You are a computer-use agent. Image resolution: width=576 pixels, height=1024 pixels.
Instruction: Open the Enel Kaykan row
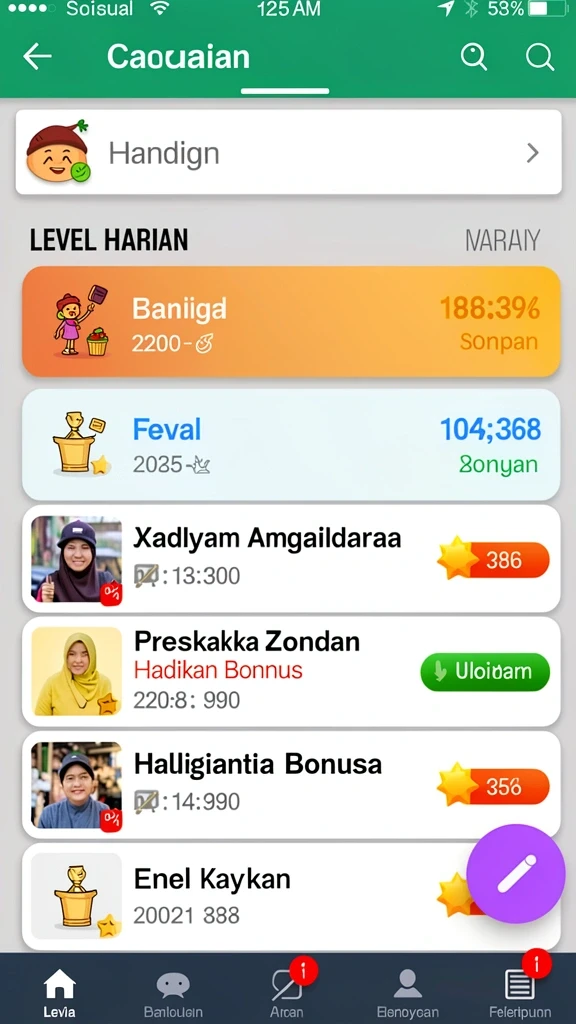pyautogui.click(x=291, y=897)
